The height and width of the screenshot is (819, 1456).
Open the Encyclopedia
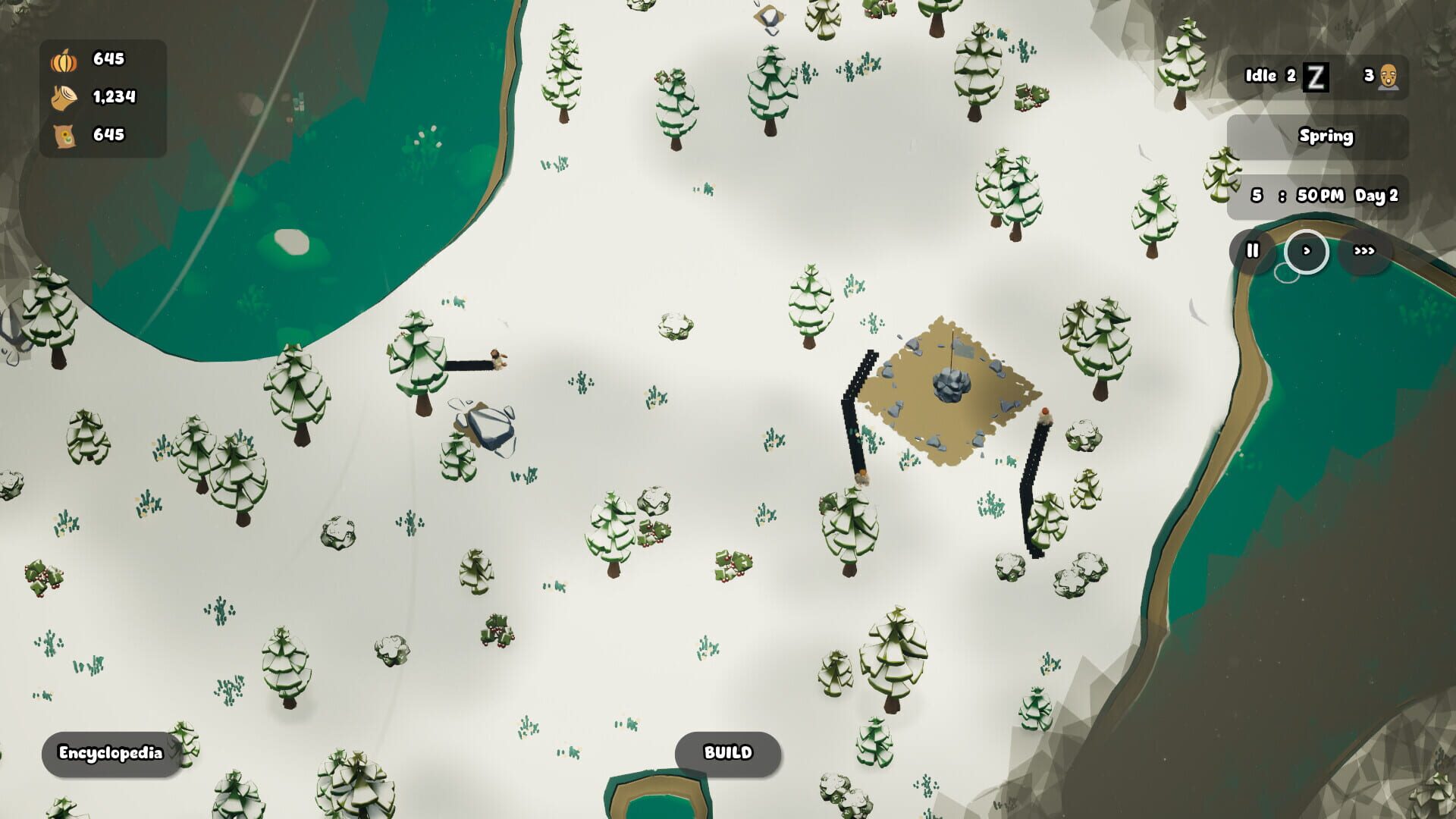[111, 753]
